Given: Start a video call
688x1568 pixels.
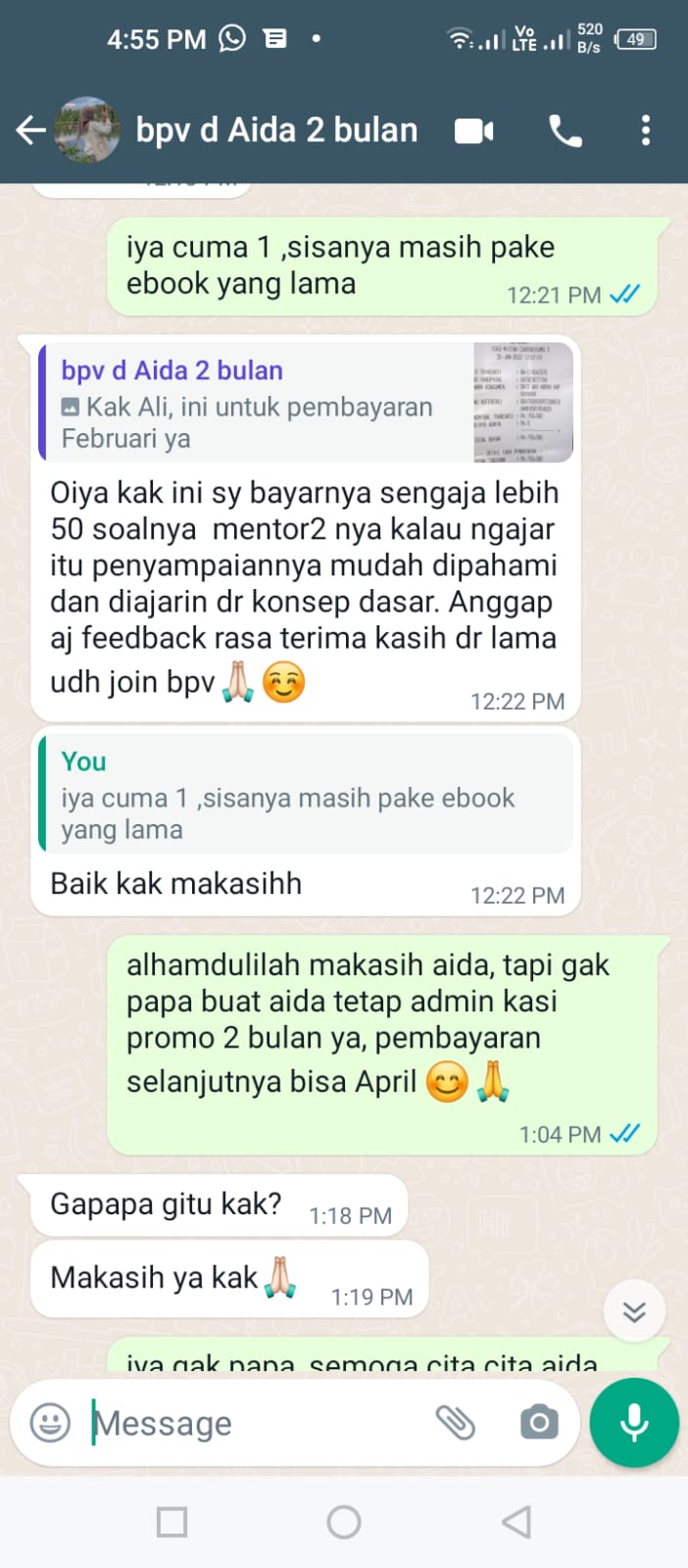Looking at the screenshot, I should (473, 130).
